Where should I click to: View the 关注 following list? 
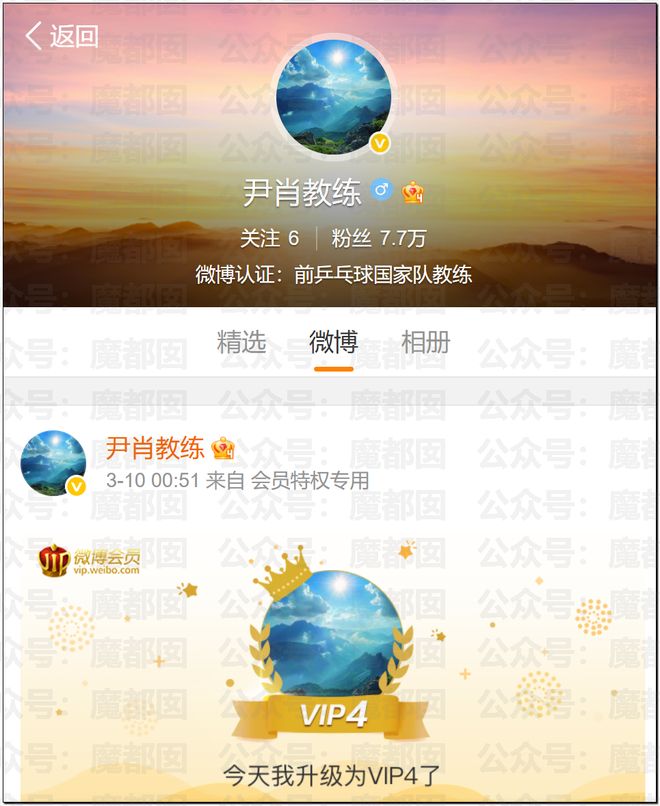click(x=269, y=238)
